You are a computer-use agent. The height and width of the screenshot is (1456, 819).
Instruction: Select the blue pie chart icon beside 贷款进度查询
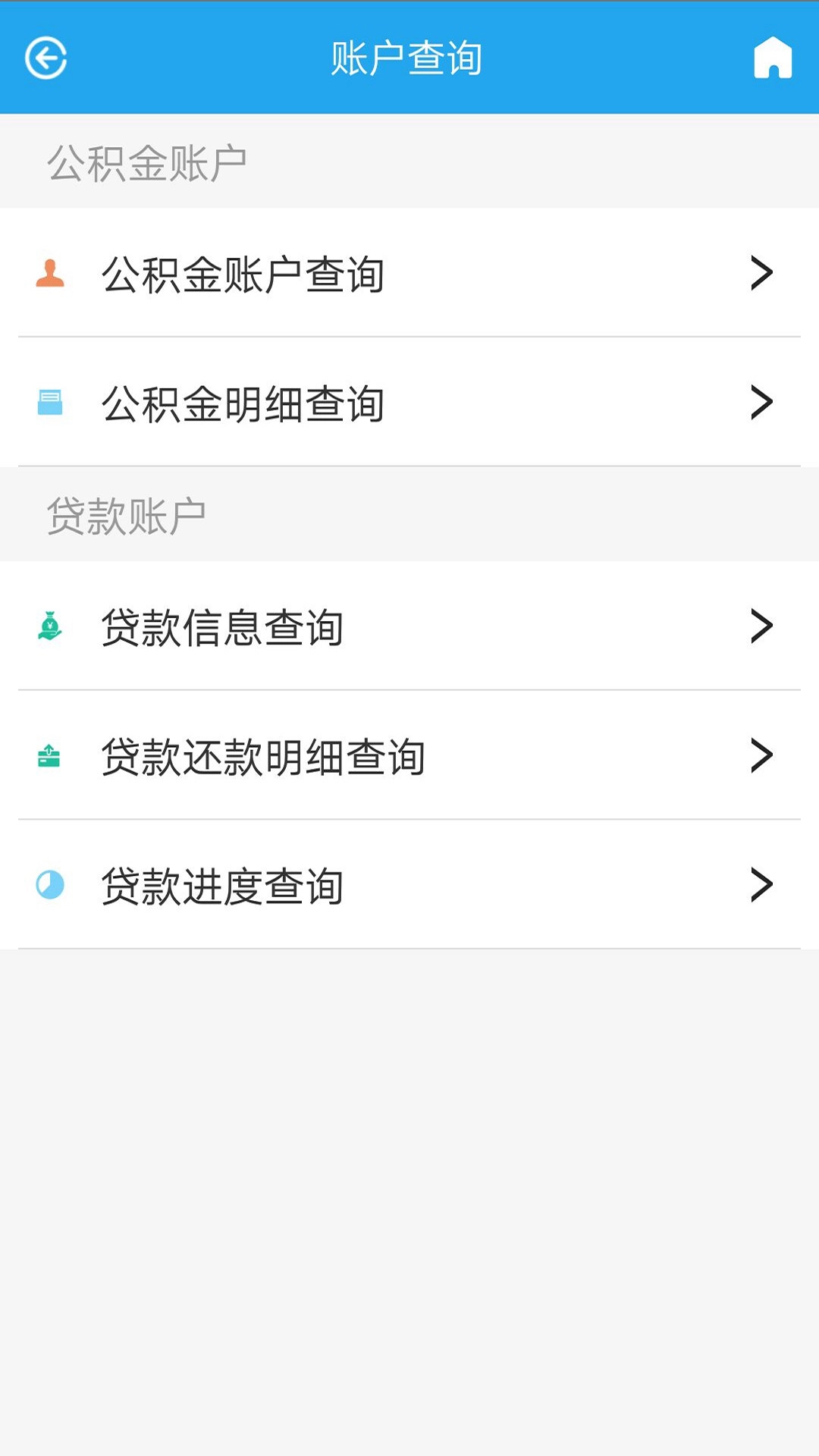point(50,883)
